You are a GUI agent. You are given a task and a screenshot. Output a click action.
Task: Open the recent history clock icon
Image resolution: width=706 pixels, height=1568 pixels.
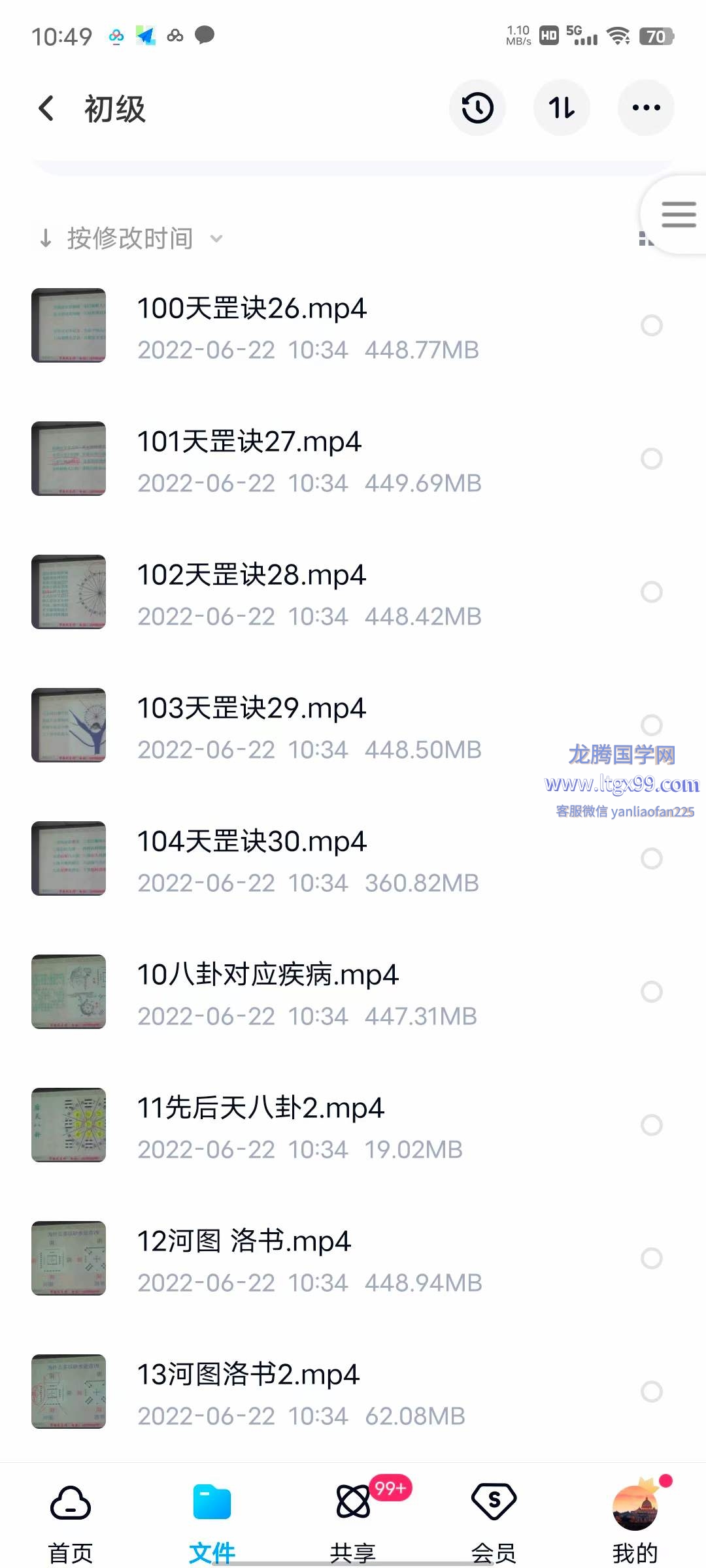click(x=477, y=108)
